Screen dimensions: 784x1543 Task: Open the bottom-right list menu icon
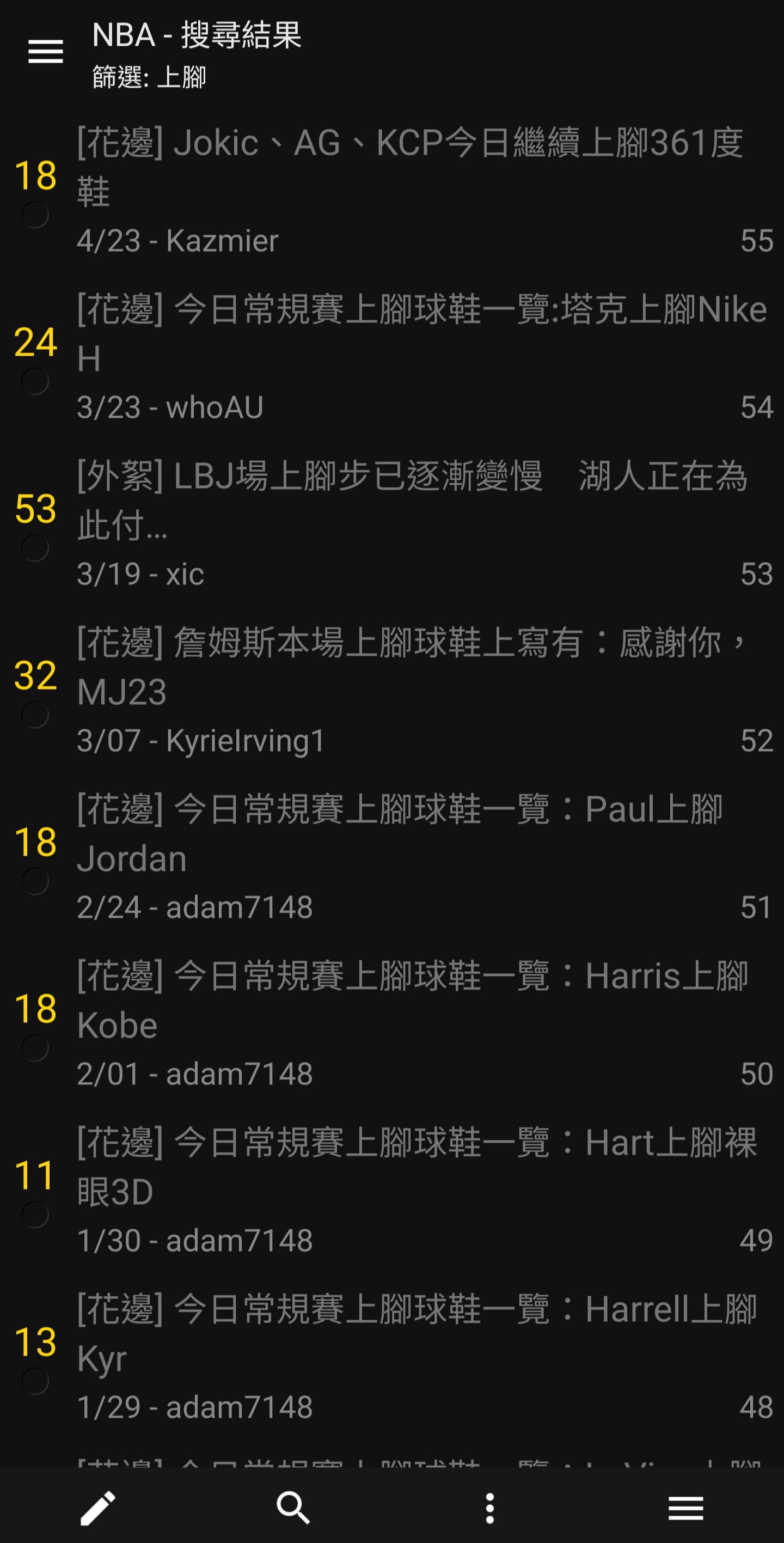tap(686, 1507)
